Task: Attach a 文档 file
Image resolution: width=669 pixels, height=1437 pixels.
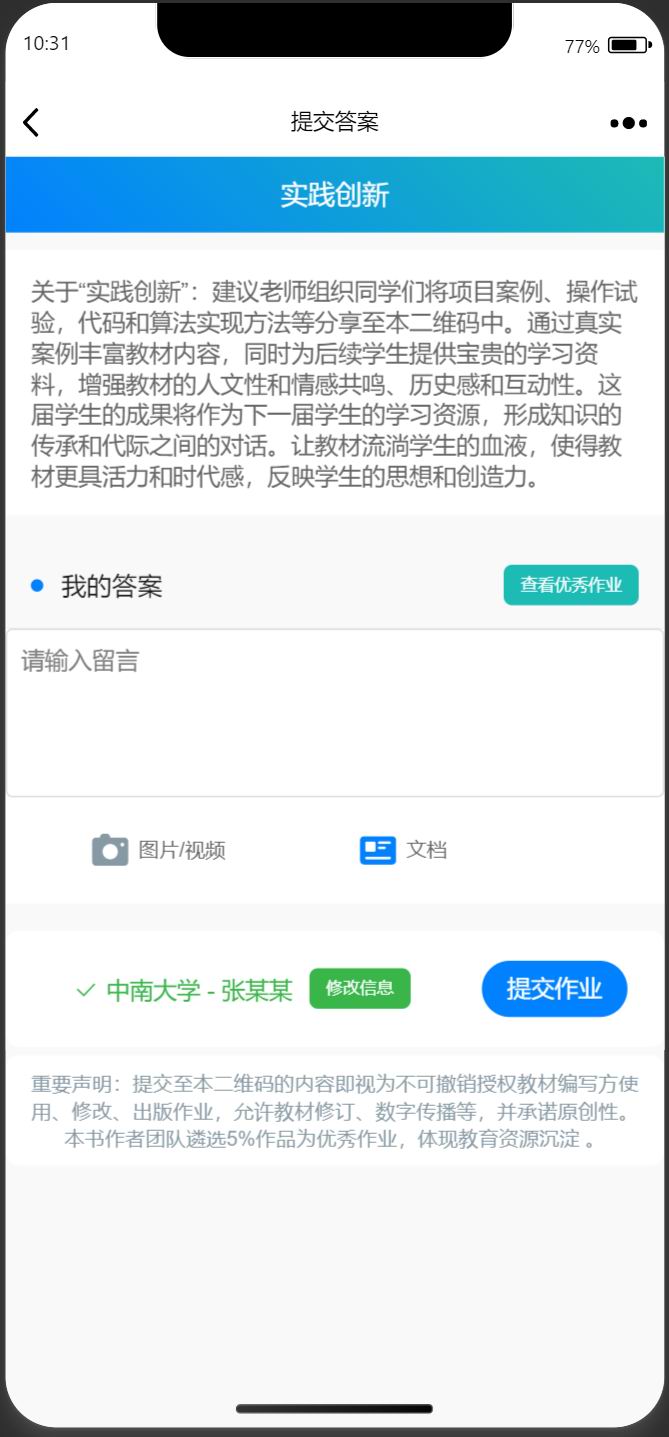Action: [403, 850]
